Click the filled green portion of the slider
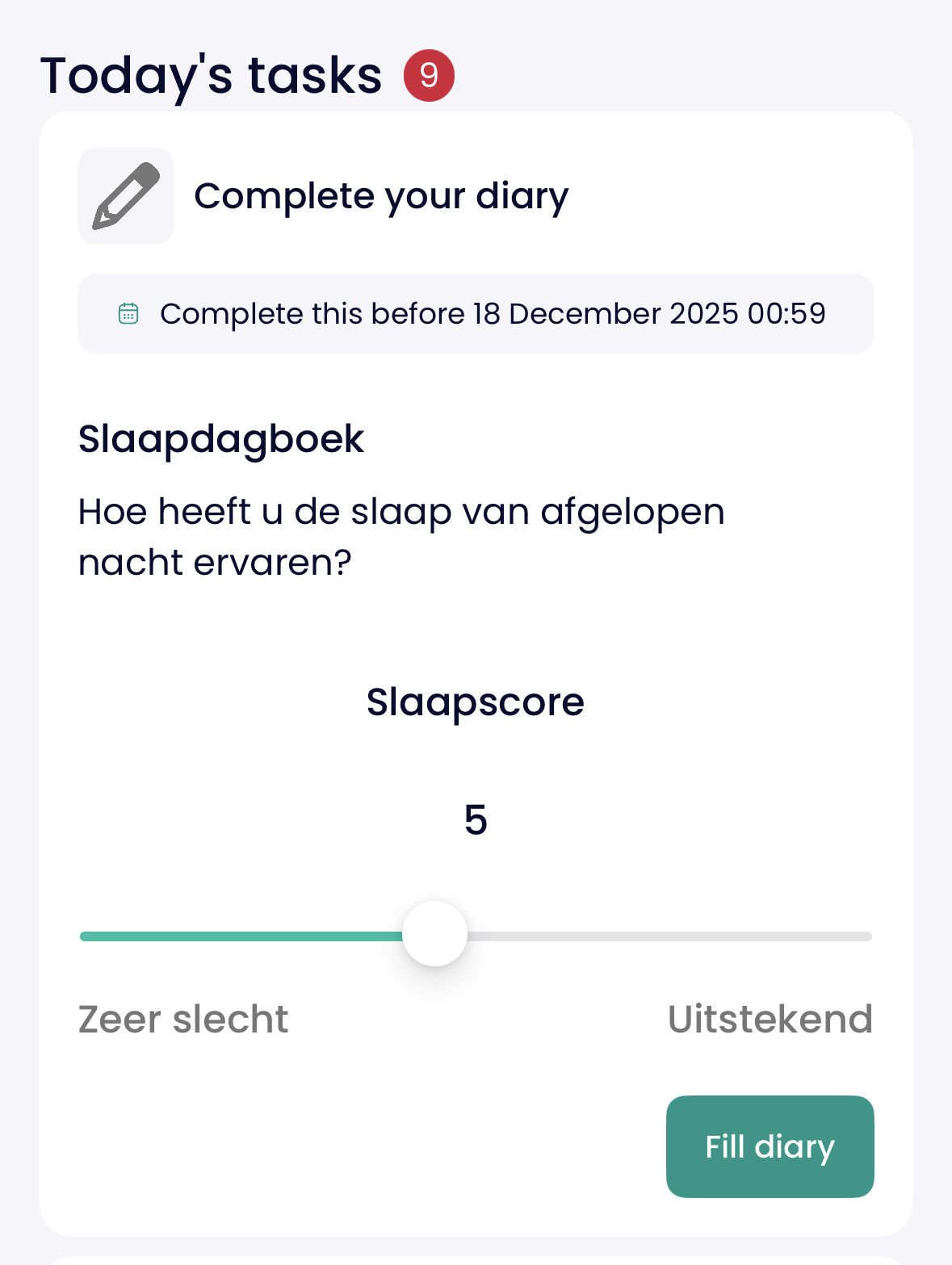 [242, 935]
